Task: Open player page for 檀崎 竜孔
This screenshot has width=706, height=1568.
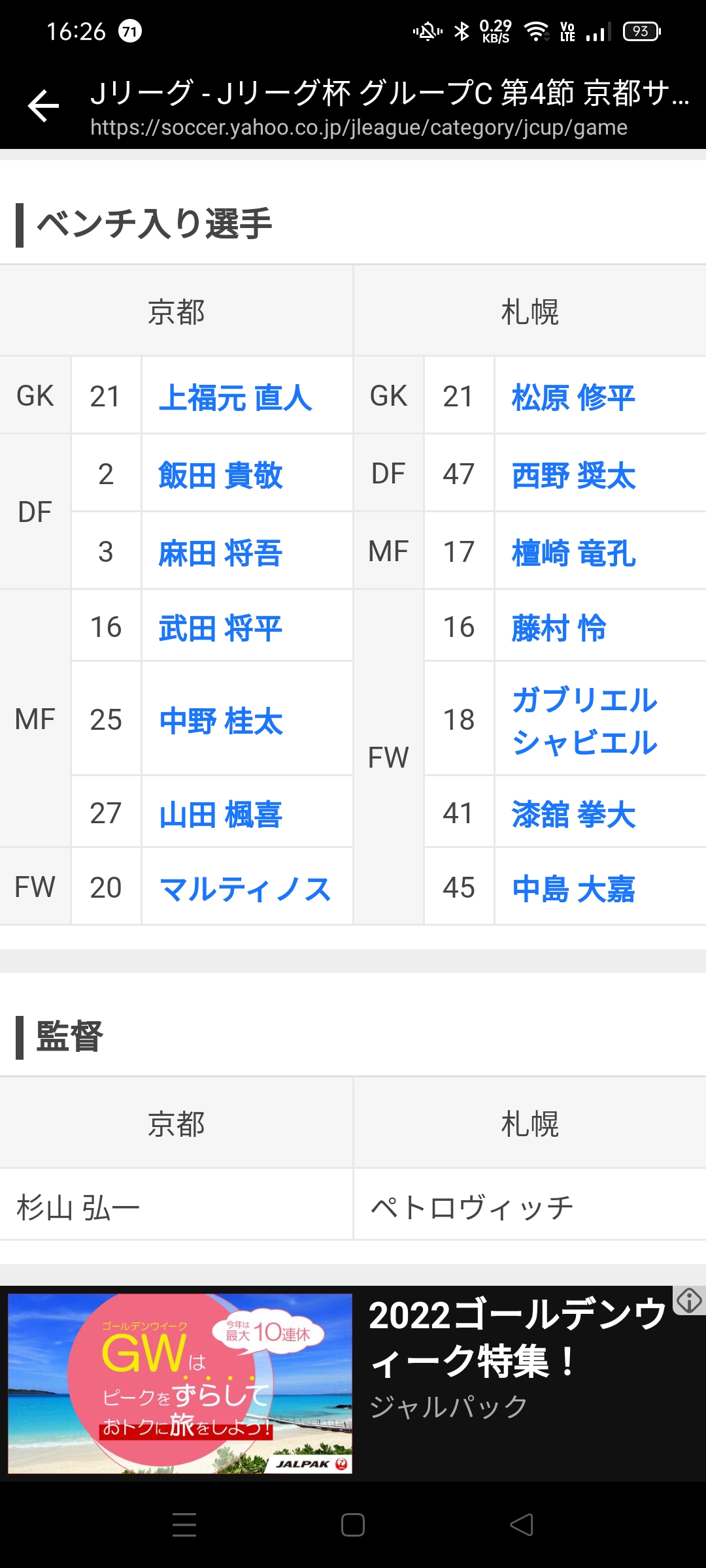Action: (x=573, y=553)
